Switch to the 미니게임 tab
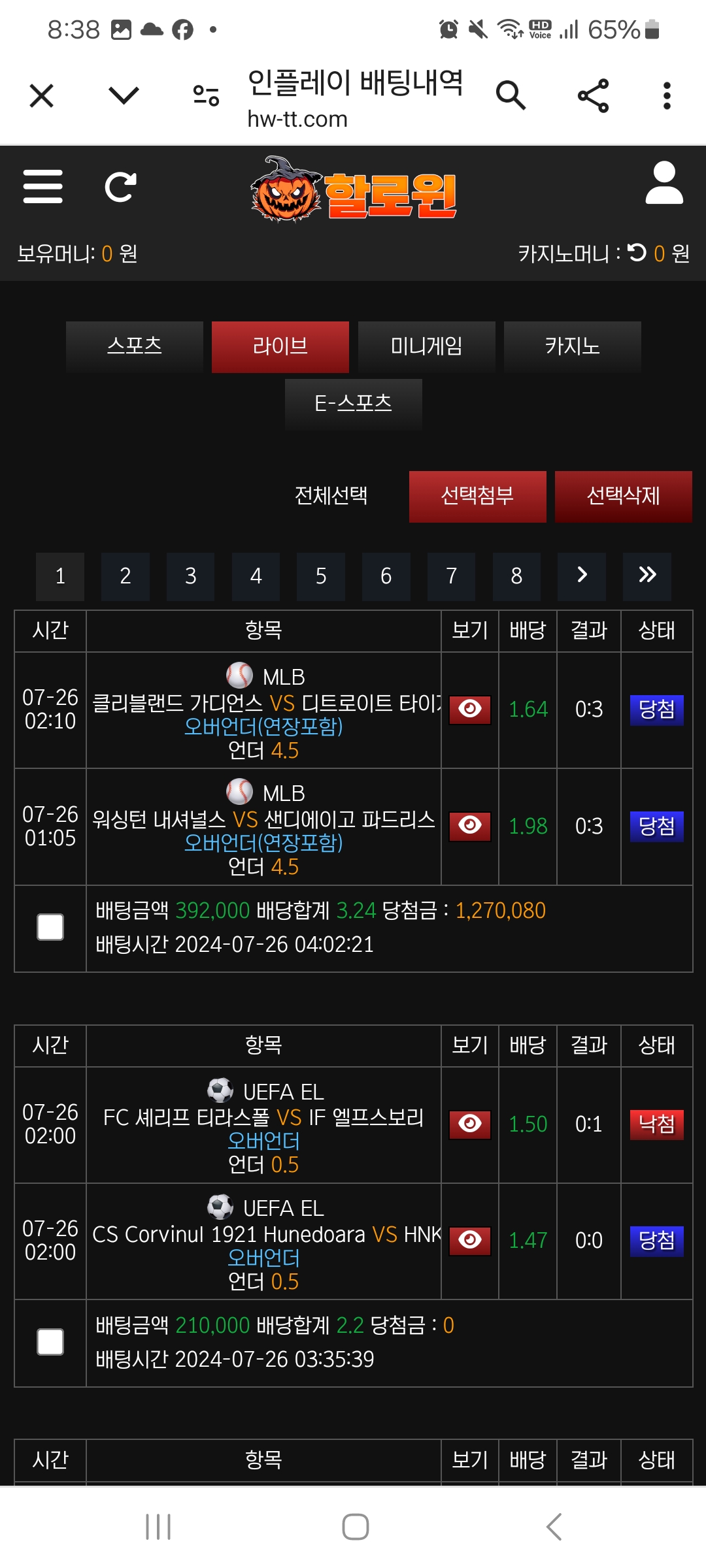 [426, 346]
